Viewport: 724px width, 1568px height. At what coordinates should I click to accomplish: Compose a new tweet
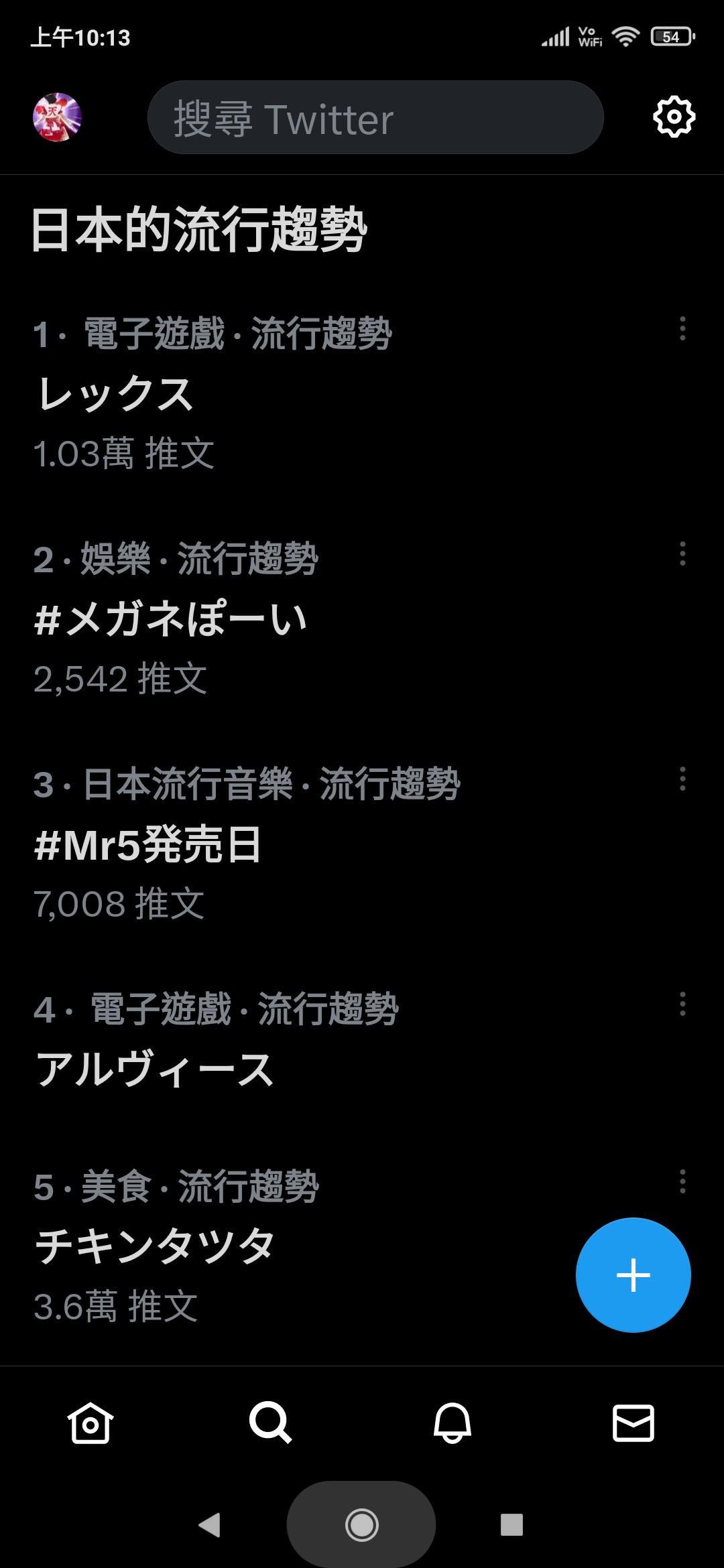(633, 1275)
